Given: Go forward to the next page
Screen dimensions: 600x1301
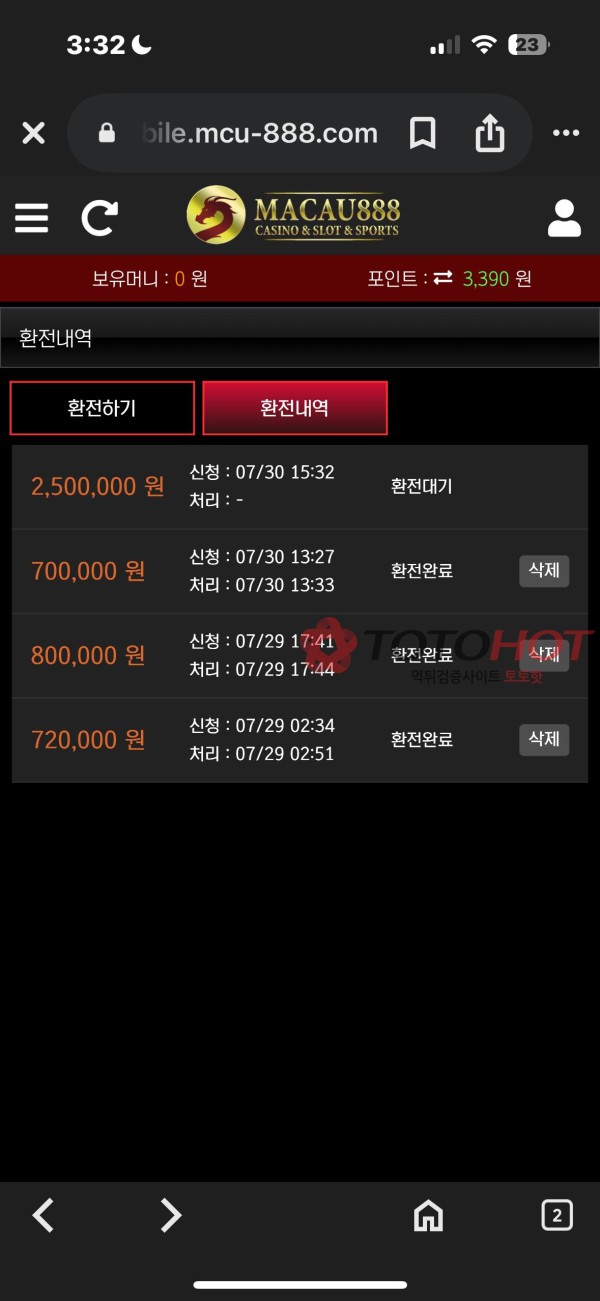Looking at the screenshot, I should pos(171,1215).
